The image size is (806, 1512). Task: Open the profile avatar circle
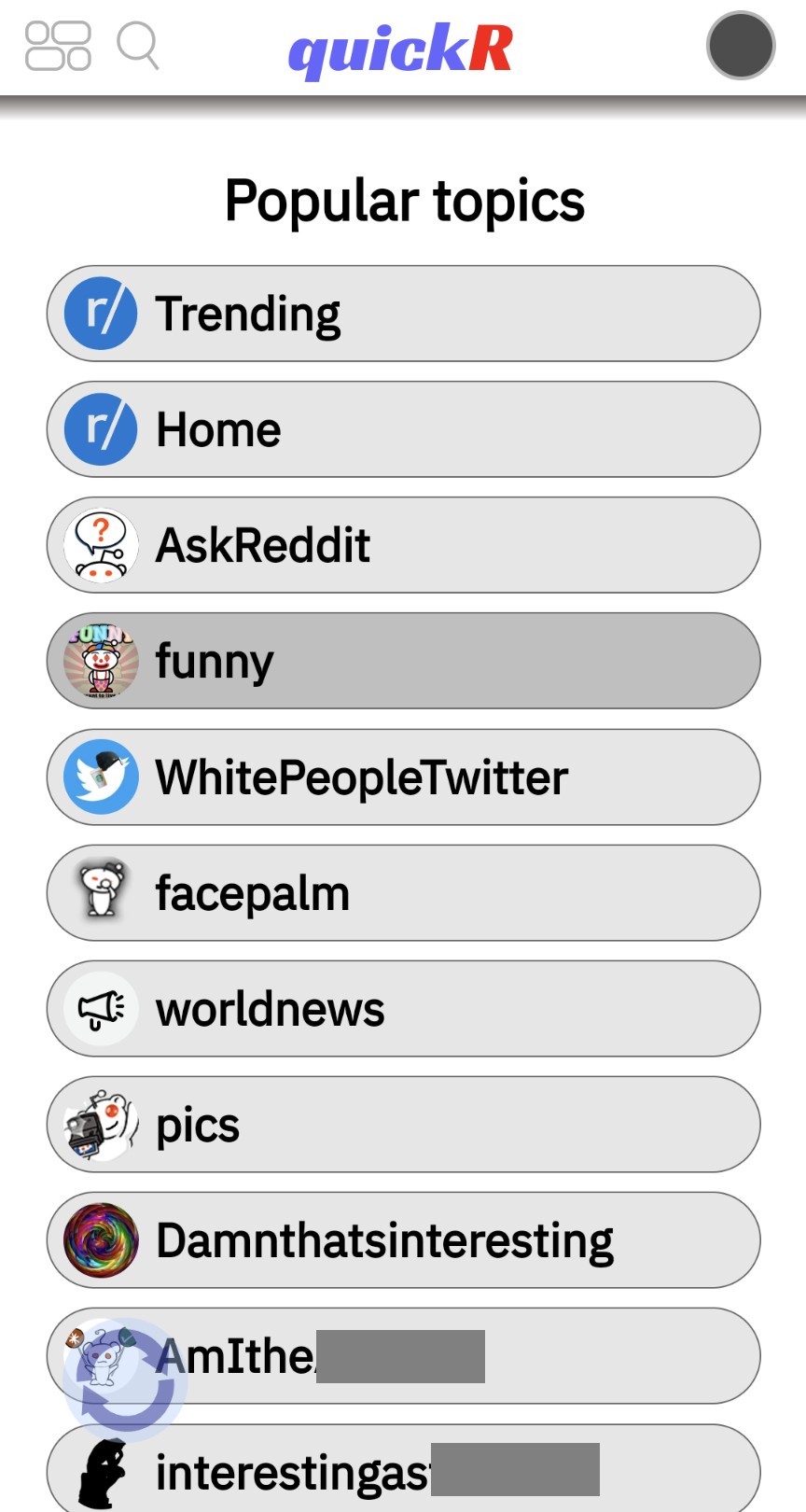coord(741,46)
